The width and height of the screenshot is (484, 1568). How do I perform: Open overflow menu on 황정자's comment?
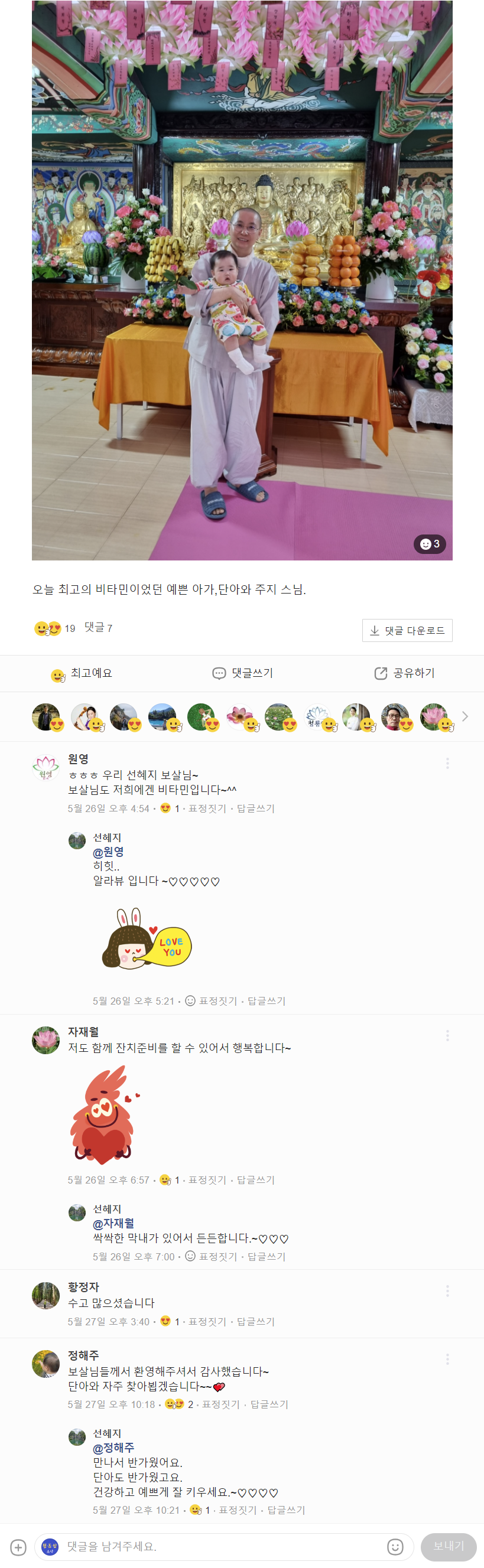(x=447, y=1290)
